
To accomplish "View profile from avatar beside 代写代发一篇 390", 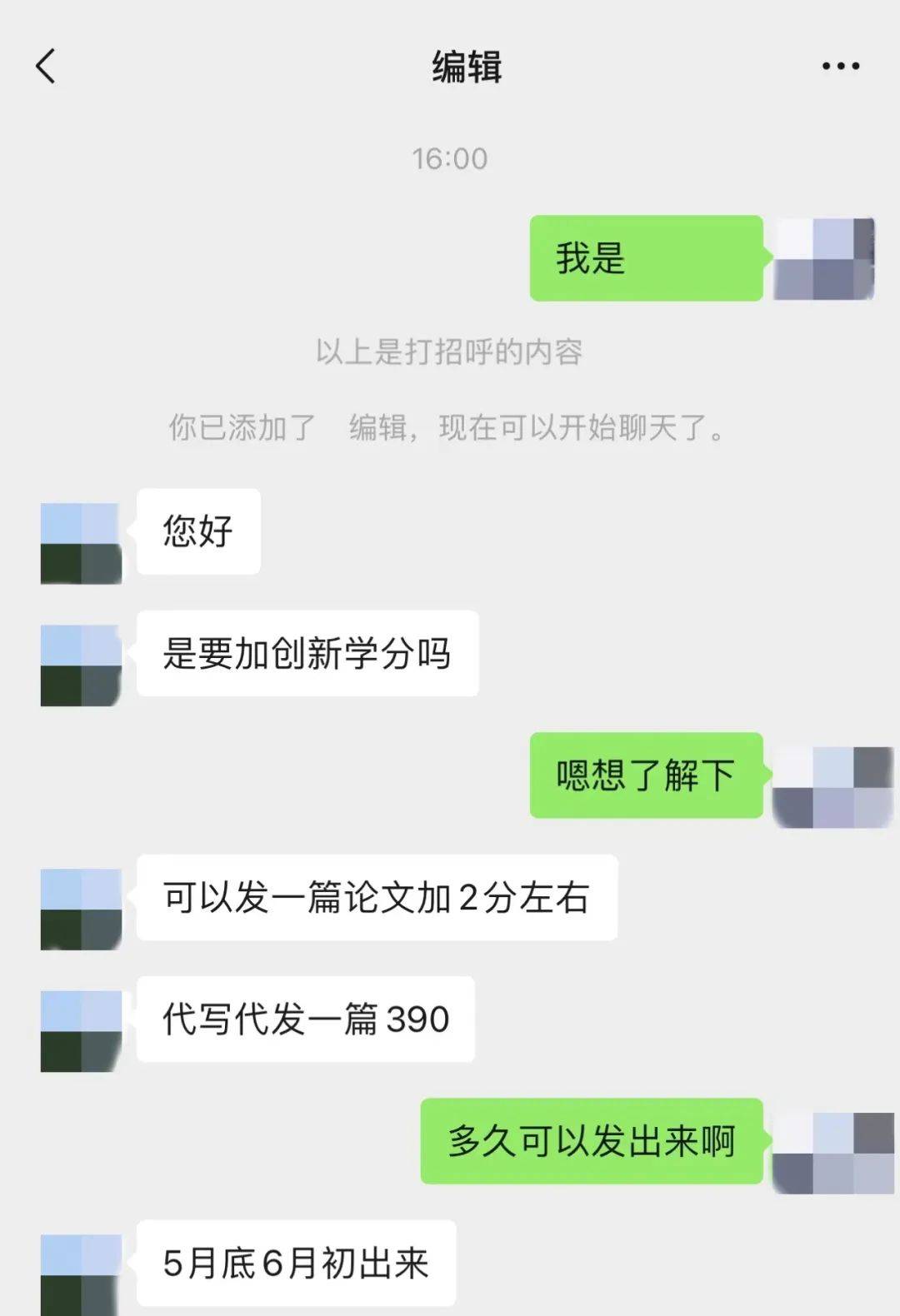I will (81, 1030).
